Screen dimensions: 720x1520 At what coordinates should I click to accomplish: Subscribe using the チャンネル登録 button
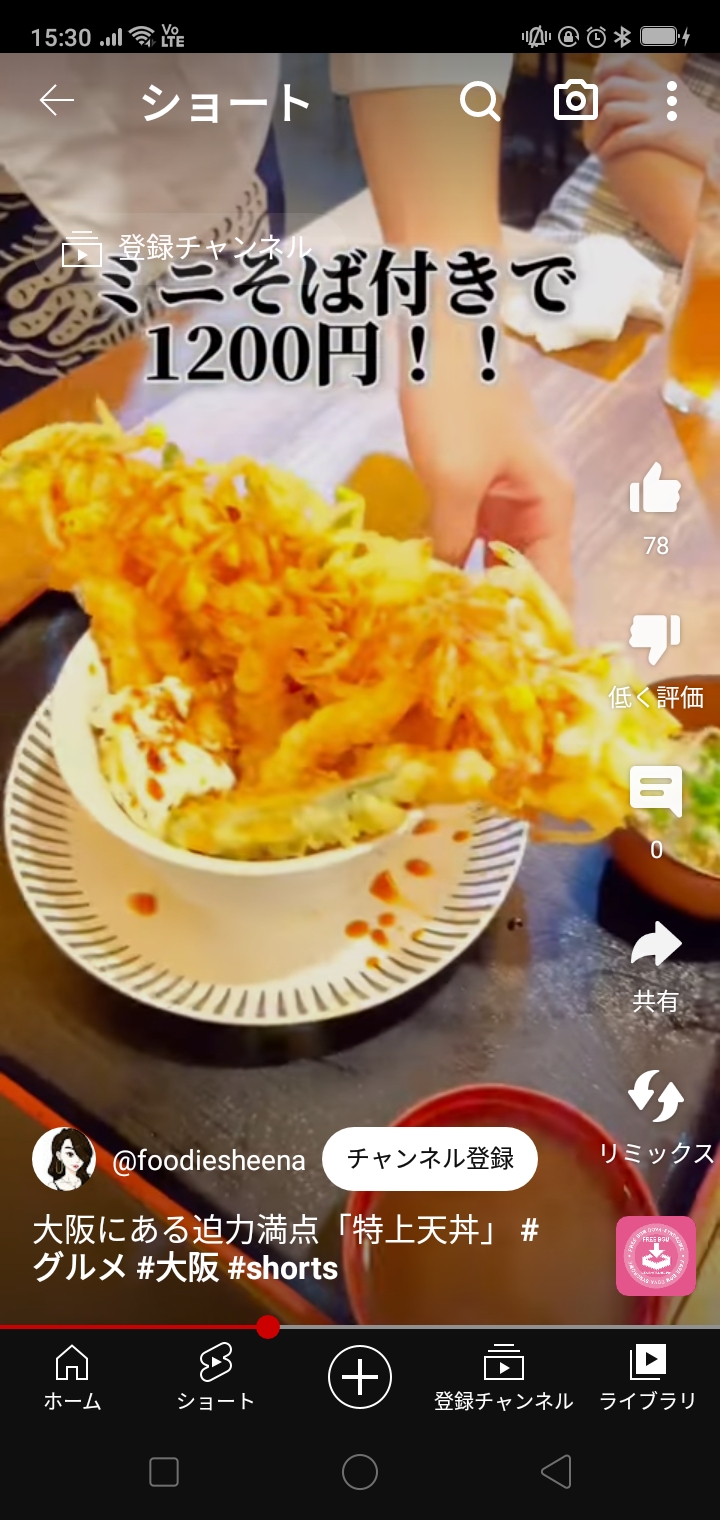pos(430,1159)
